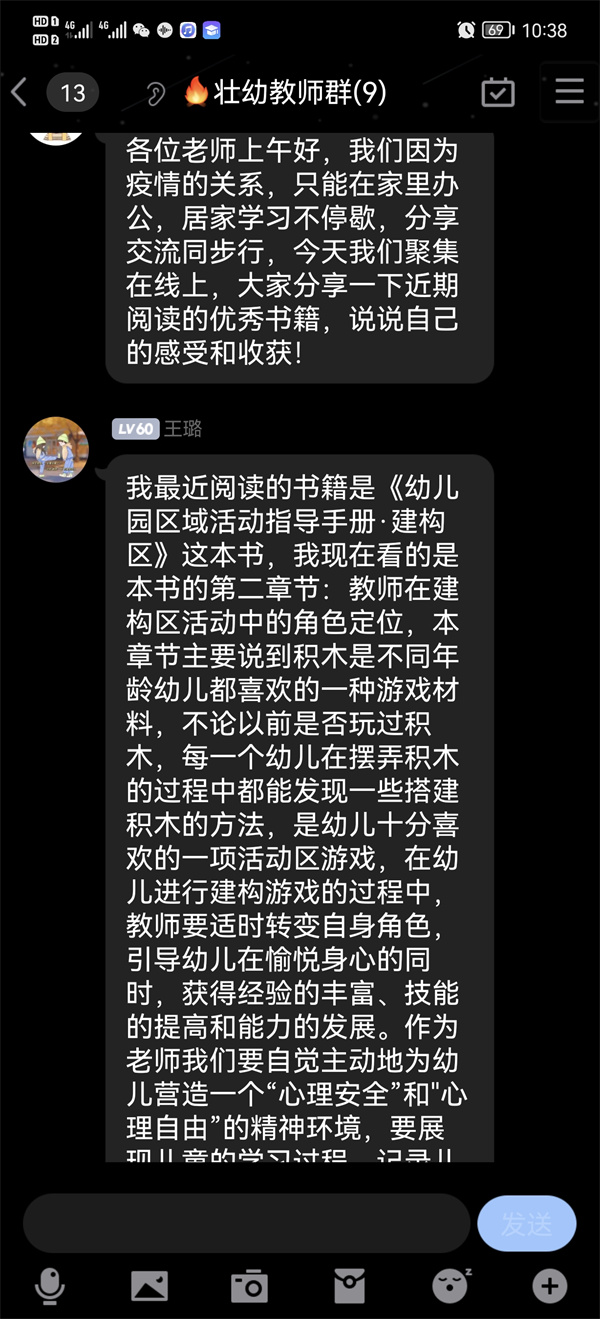Open more options plus icon

coord(549,1285)
